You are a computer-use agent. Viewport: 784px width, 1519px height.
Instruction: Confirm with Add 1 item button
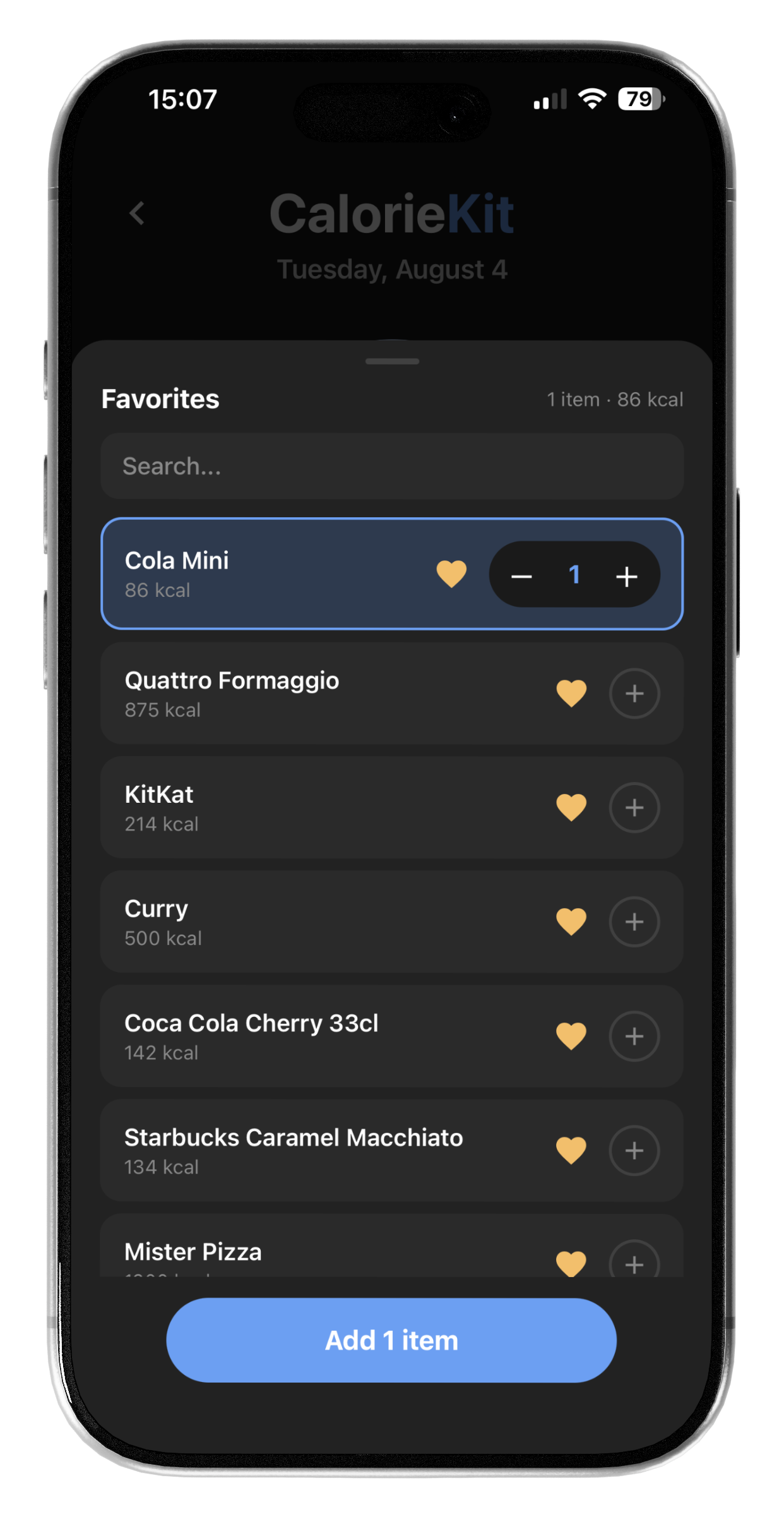tap(391, 1340)
